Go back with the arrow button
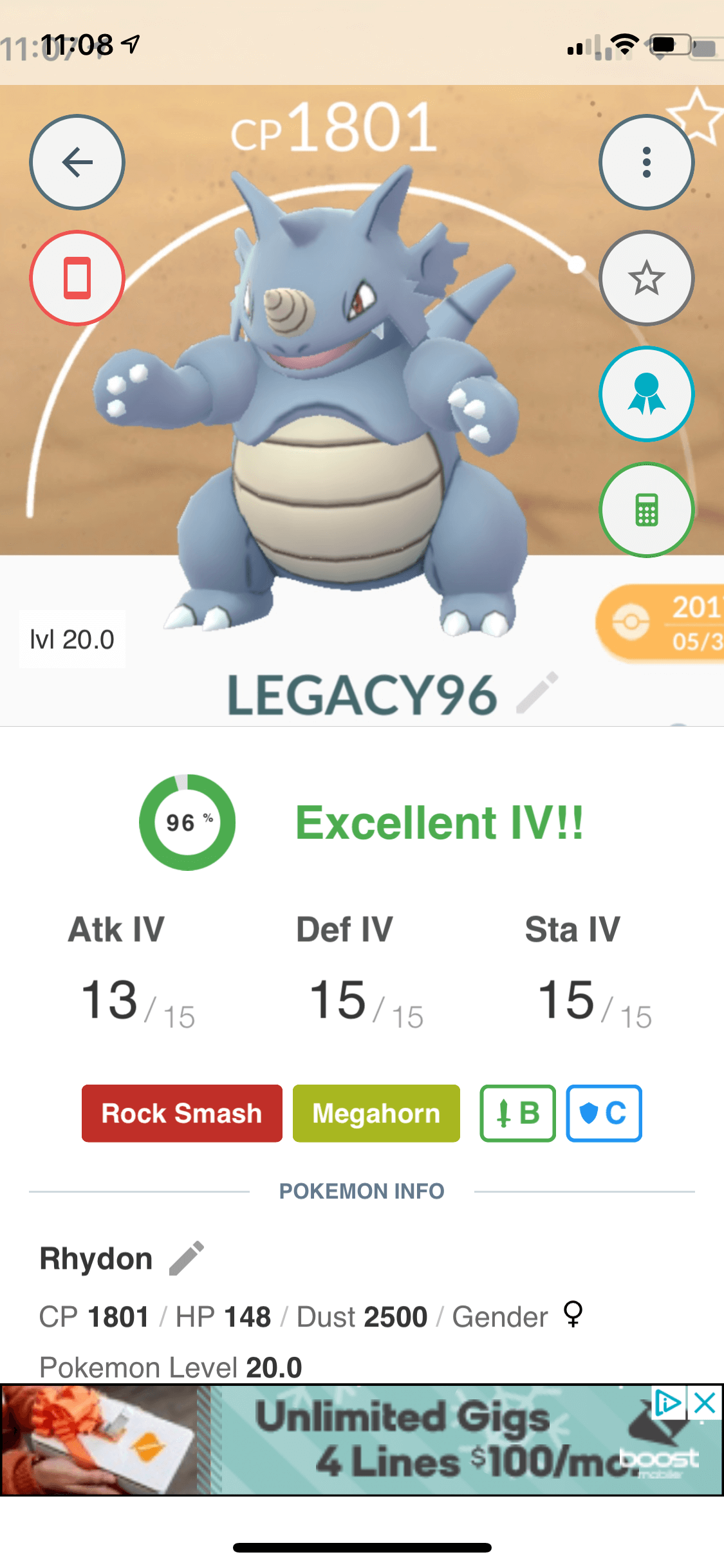The height and width of the screenshot is (1568, 724). pyautogui.click(x=77, y=162)
